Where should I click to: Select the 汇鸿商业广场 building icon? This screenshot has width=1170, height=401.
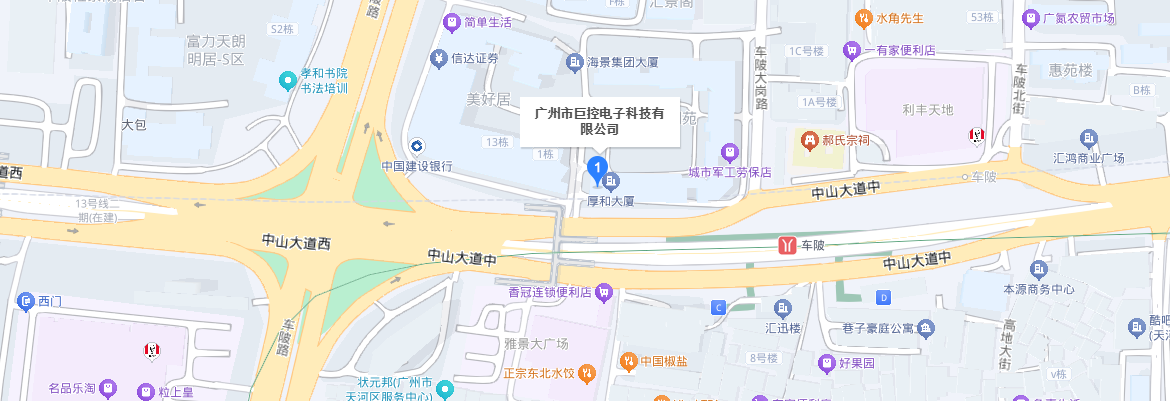[x=1088, y=138]
